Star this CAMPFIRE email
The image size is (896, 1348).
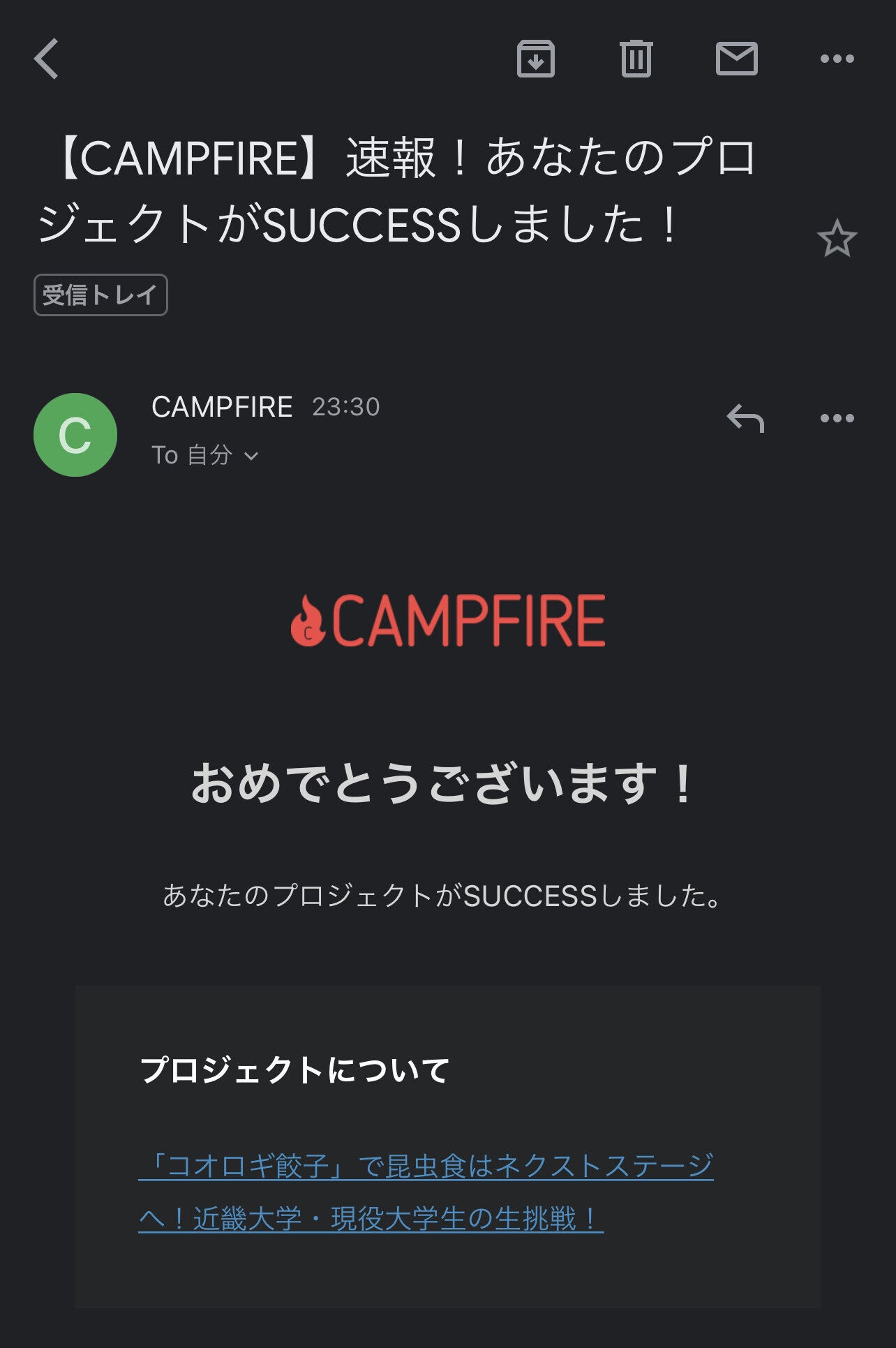pos(837,239)
